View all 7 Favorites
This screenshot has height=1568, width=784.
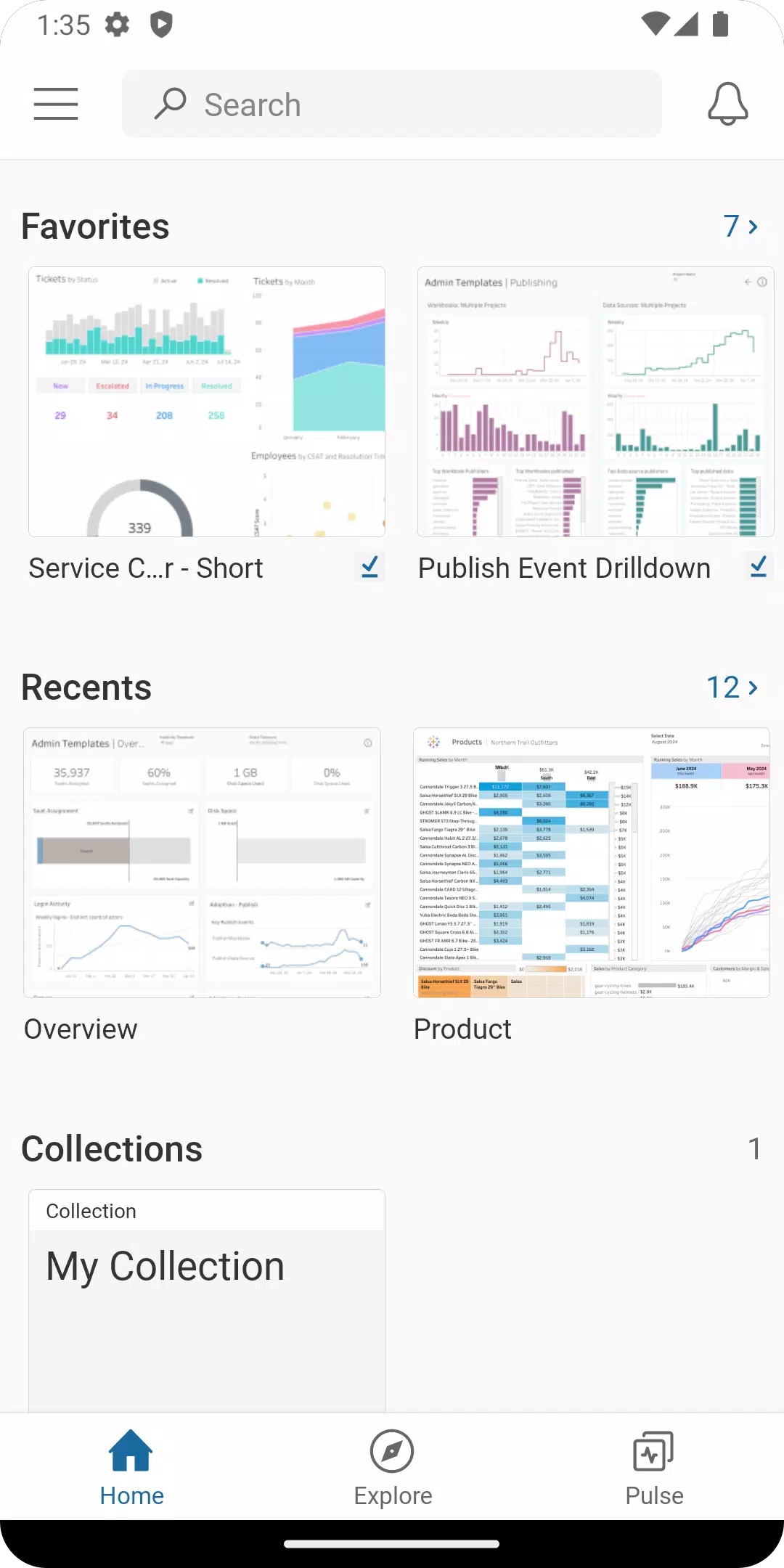pyautogui.click(x=740, y=226)
